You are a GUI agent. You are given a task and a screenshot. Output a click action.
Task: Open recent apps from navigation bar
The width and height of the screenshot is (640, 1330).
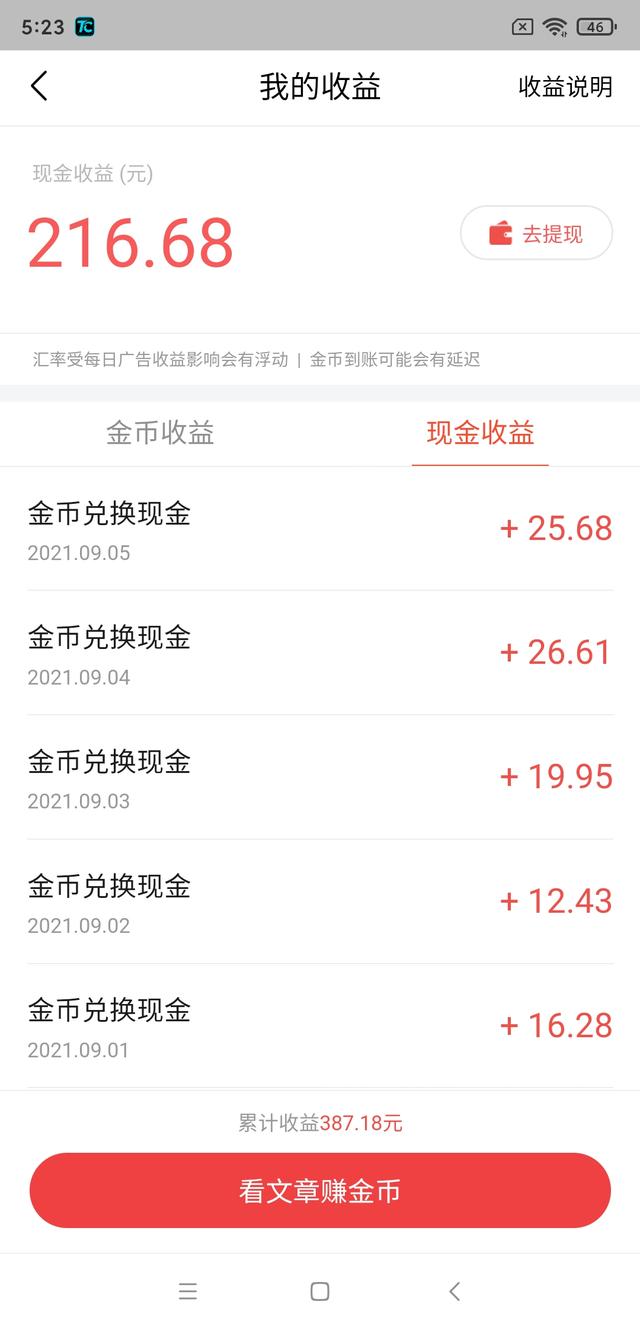click(188, 1291)
